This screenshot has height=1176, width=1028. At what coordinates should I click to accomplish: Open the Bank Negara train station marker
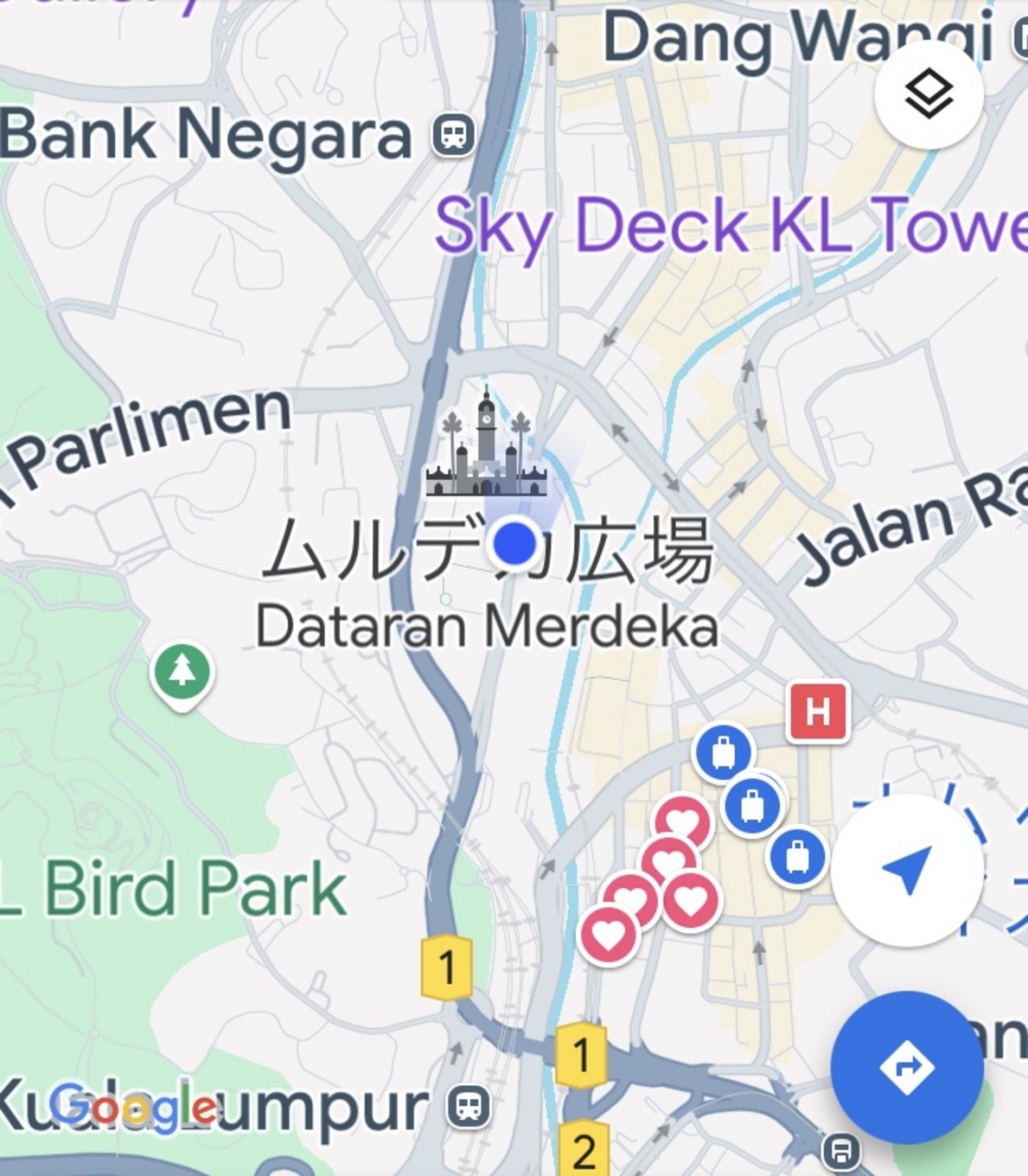coord(453,136)
